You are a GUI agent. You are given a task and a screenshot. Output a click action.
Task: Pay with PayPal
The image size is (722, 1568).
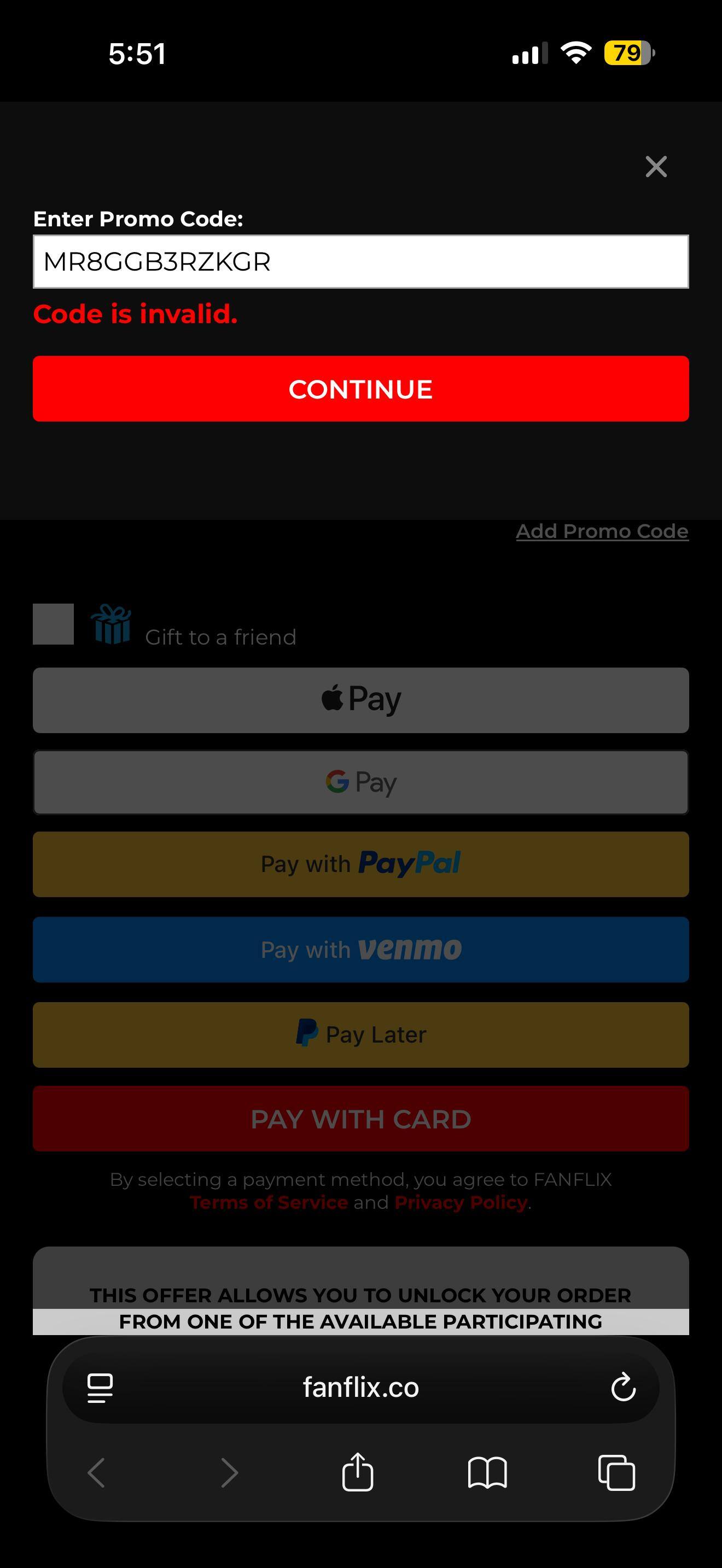click(360, 864)
